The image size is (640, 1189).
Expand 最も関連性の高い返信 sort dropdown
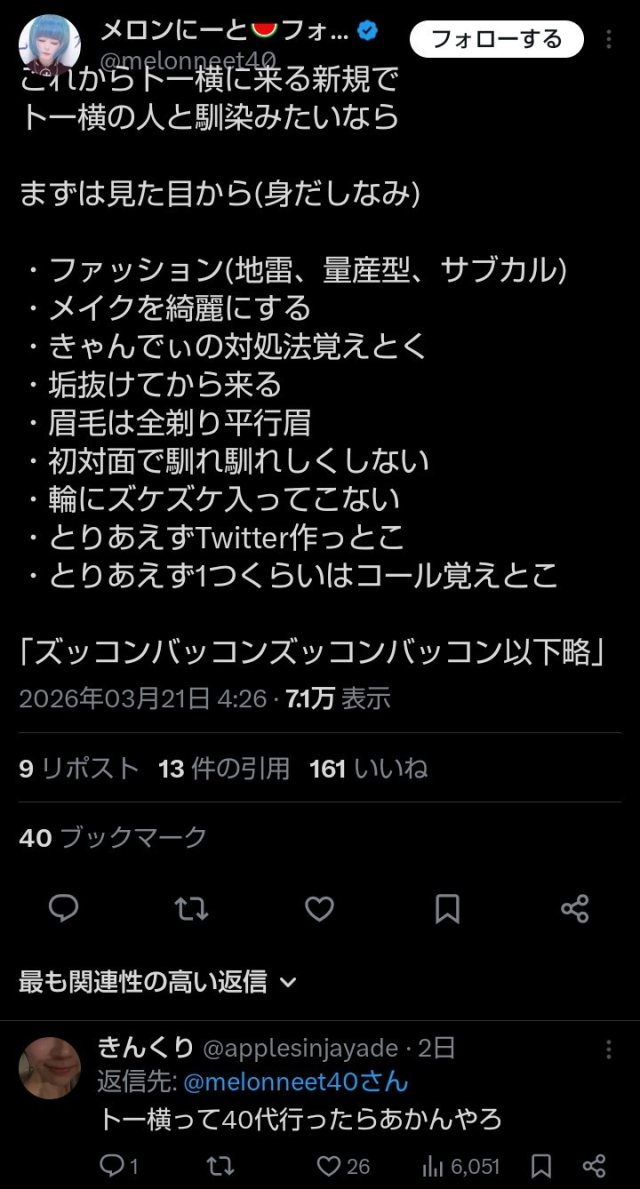[x=157, y=982]
